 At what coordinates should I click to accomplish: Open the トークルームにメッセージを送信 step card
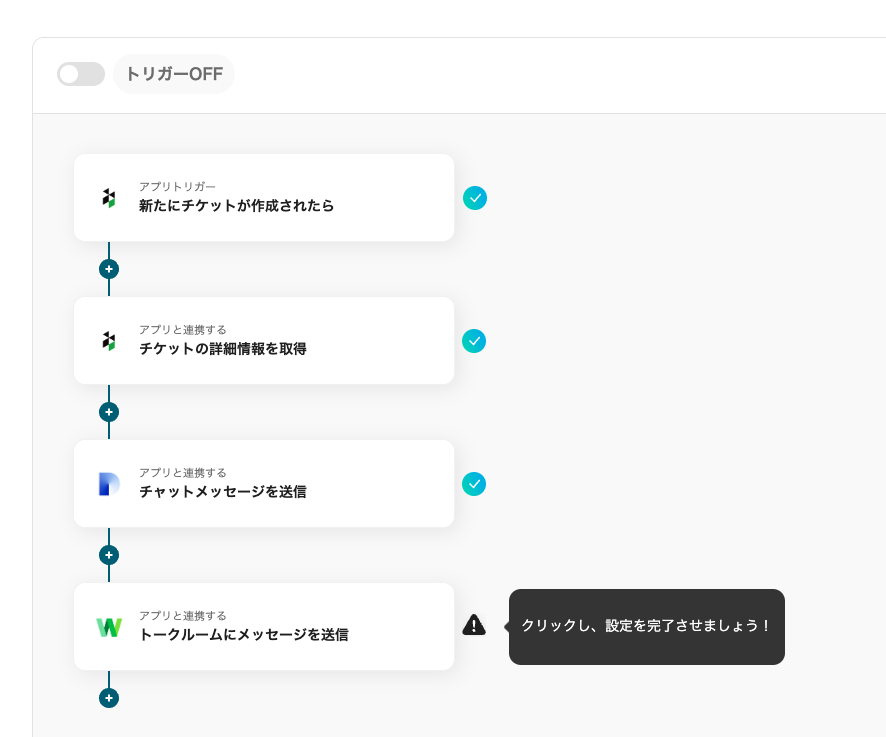(264, 627)
